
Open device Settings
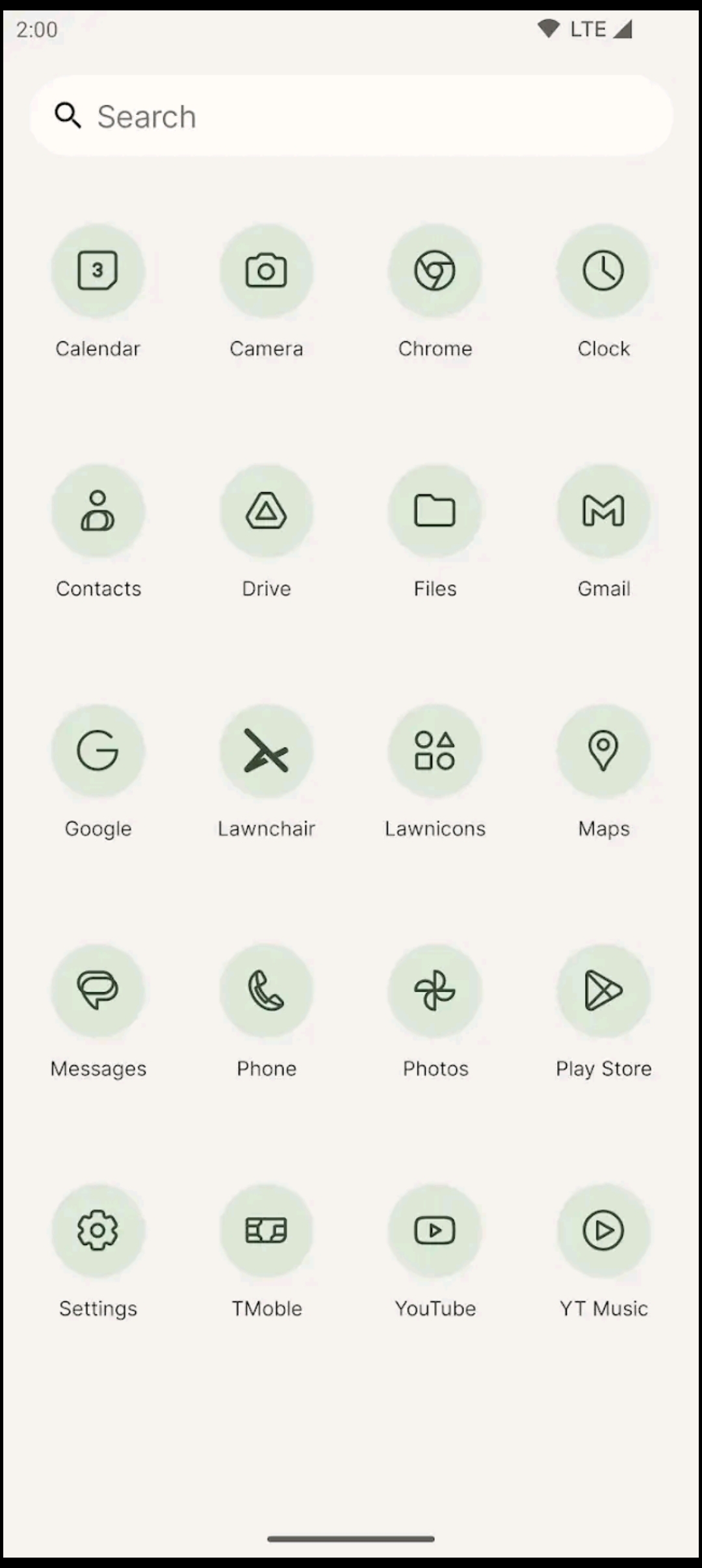(x=98, y=1231)
